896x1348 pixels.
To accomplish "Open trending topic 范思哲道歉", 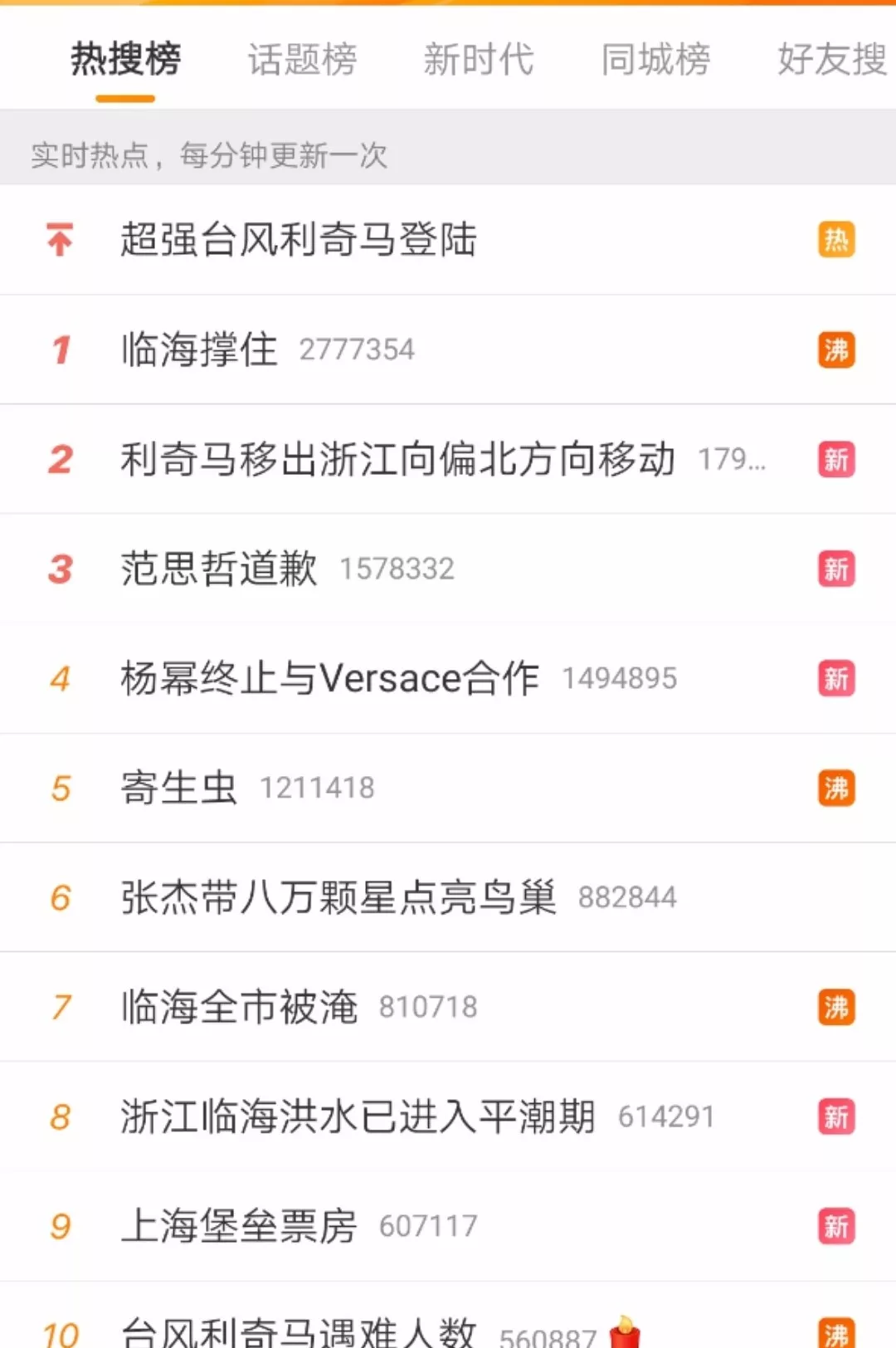I will coord(219,569).
